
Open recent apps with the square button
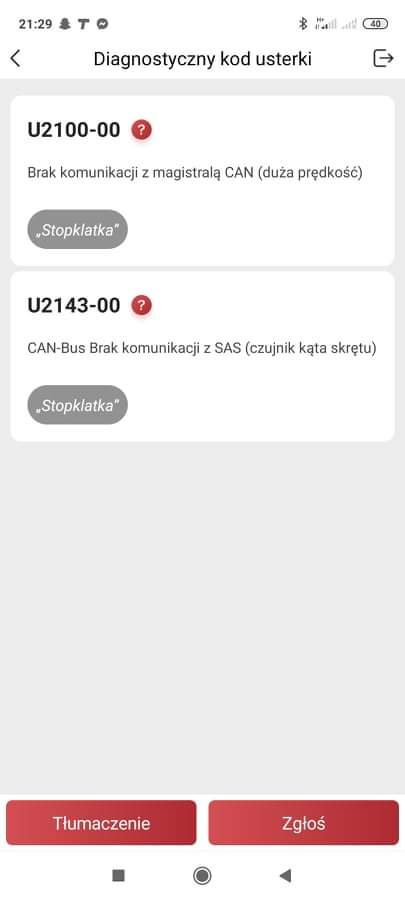pyautogui.click(x=119, y=875)
